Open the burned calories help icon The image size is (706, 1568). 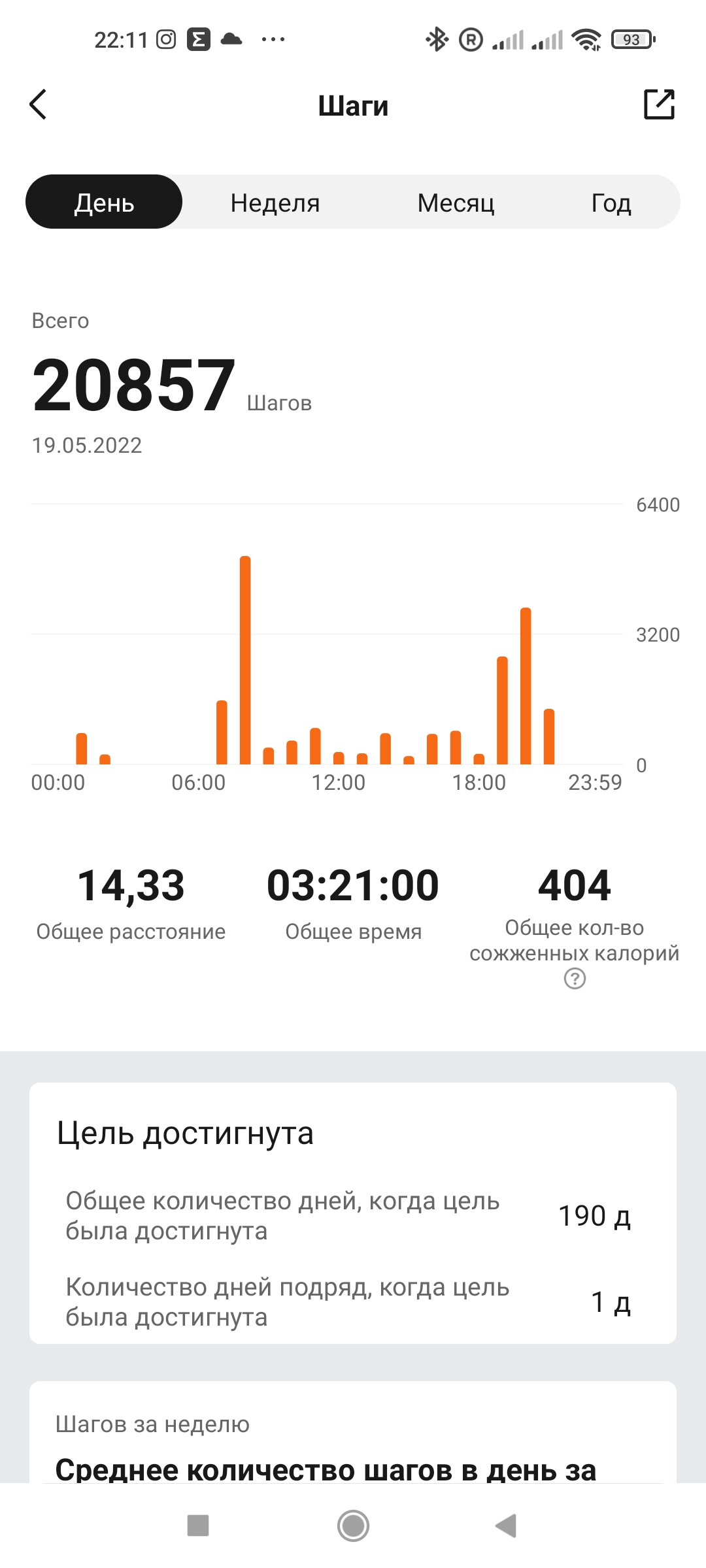575,979
